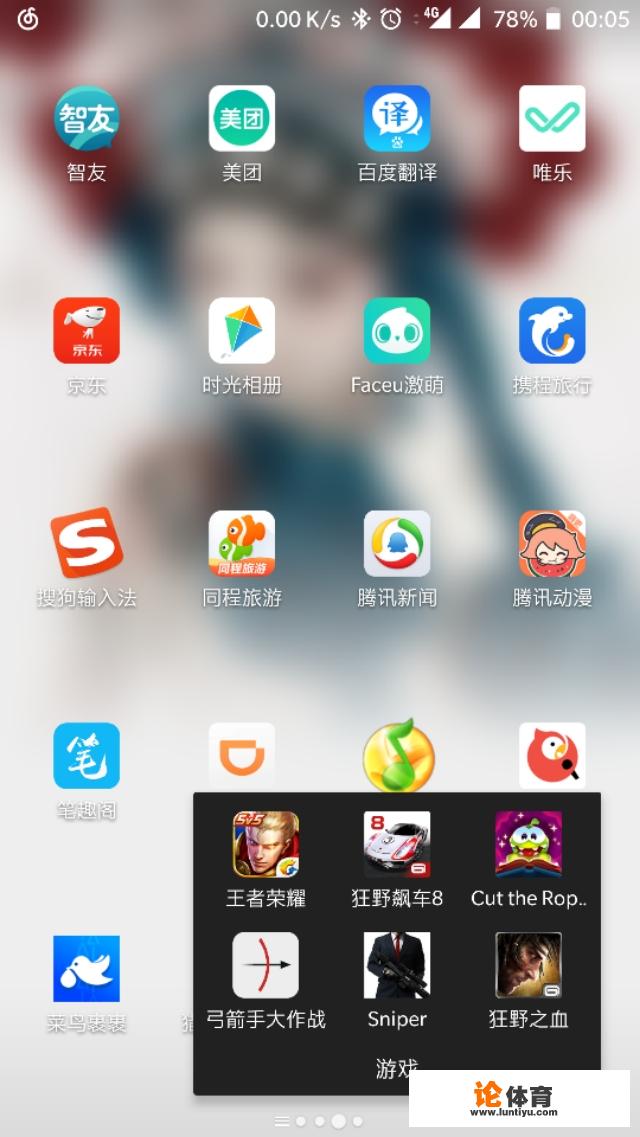Launch the 美团 app

pos(241,119)
